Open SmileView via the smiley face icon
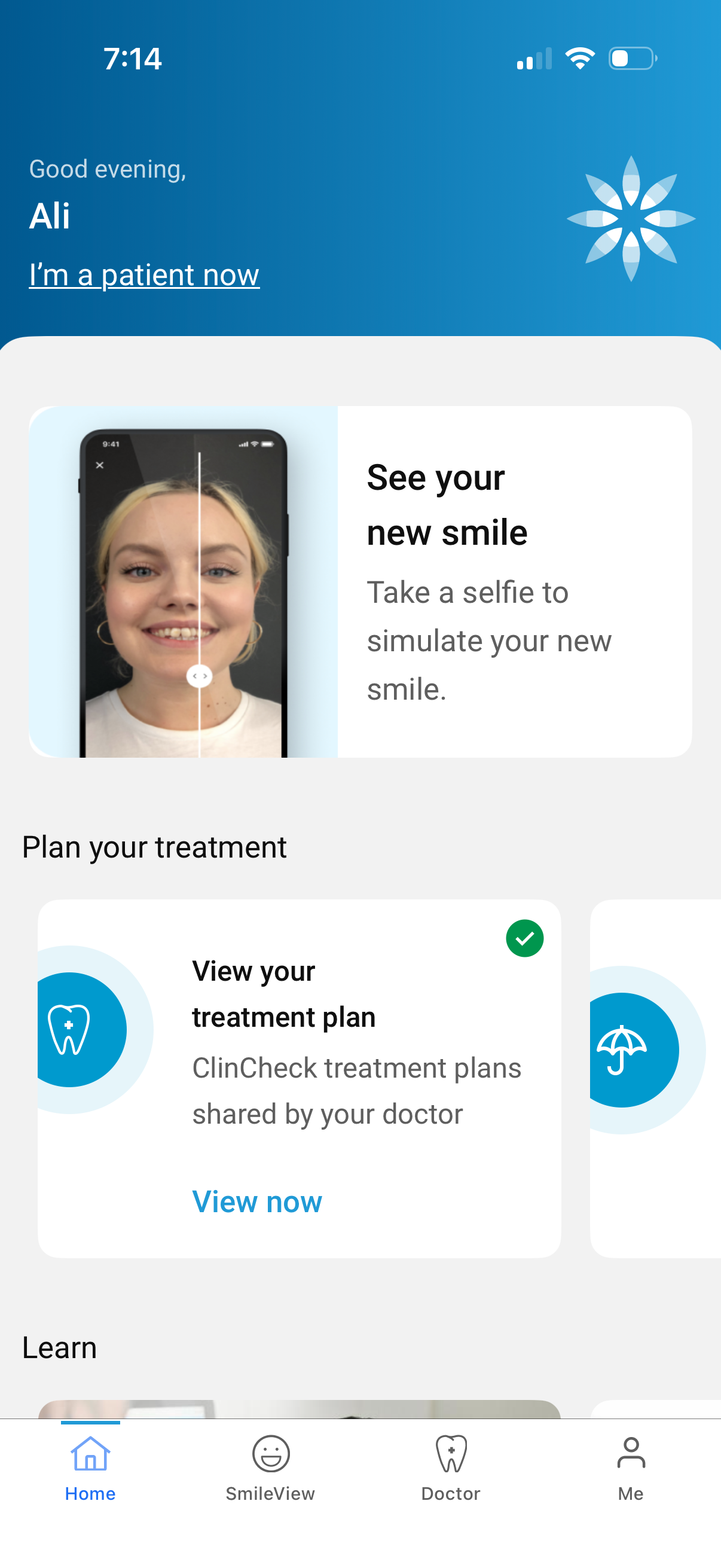Image resolution: width=721 pixels, height=1568 pixels. (x=270, y=1455)
